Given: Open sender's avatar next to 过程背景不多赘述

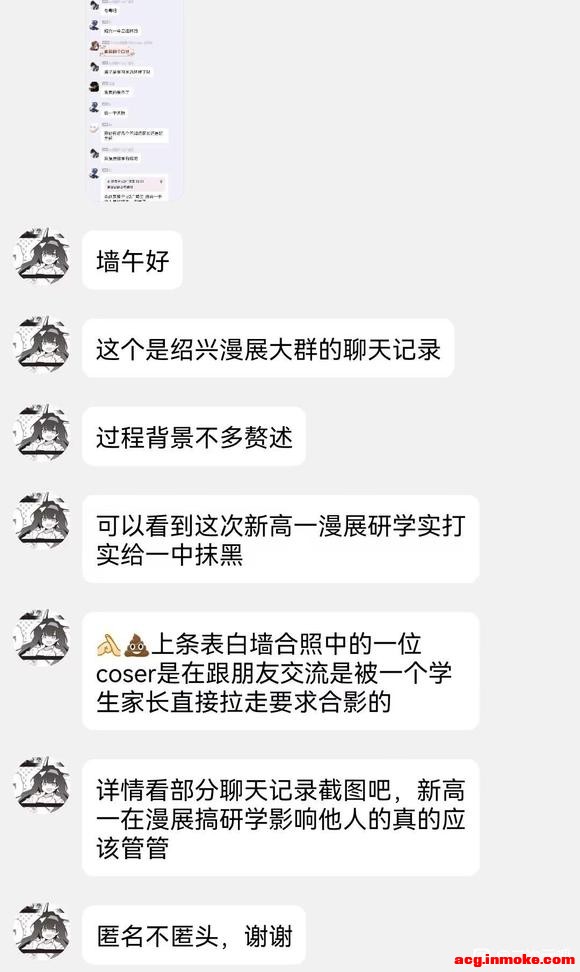Looking at the screenshot, I should tap(41, 432).
